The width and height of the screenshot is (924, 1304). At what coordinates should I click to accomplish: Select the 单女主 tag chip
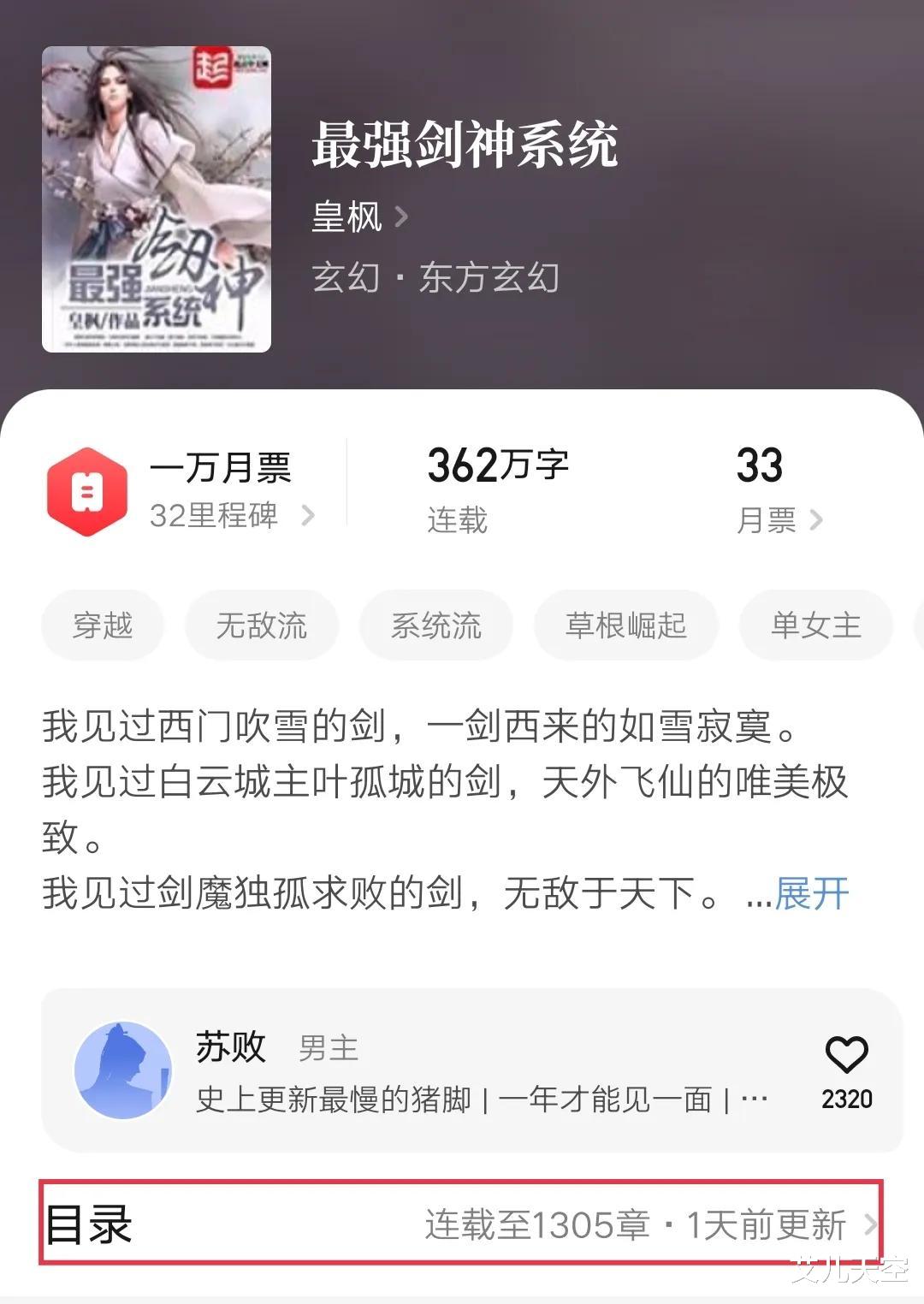pos(815,625)
